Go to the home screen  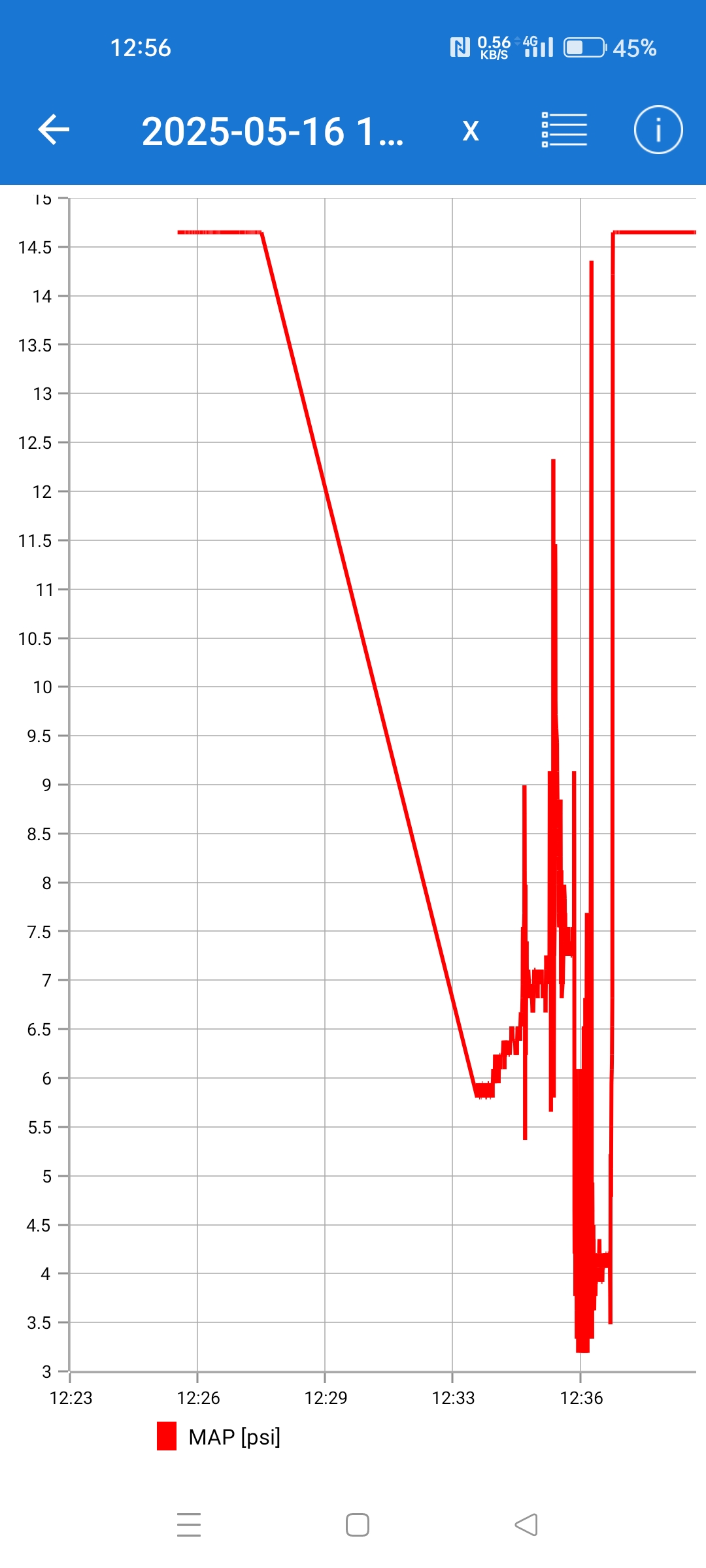[358, 1524]
